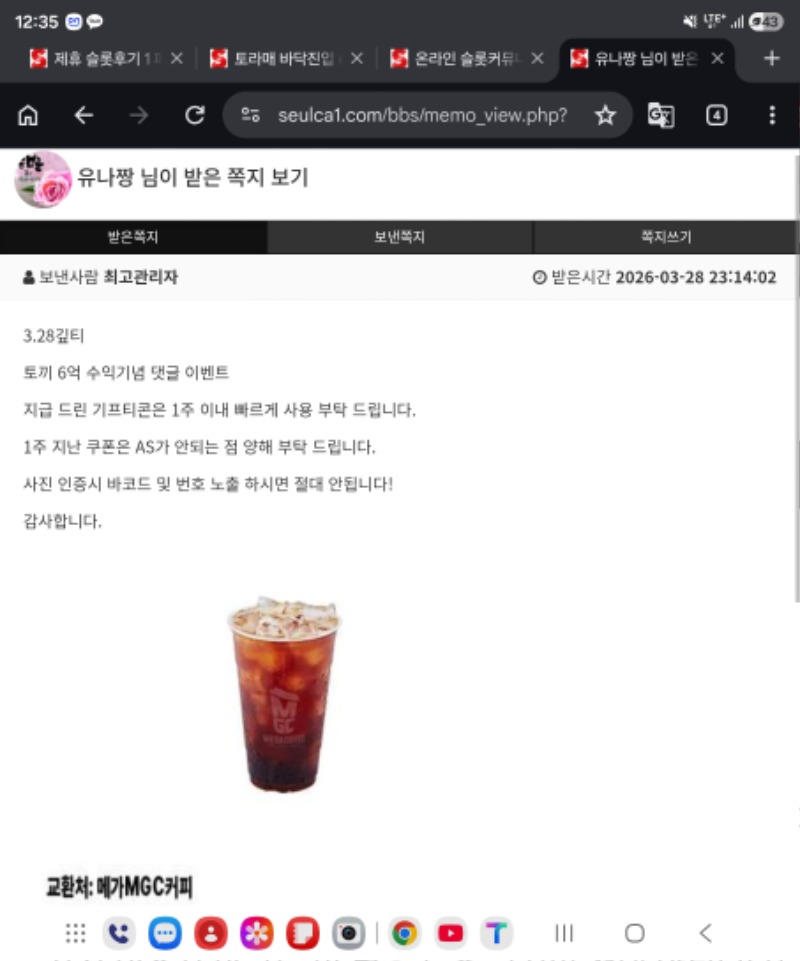This screenshot has height=961, width=800.
Task: Open YouTube from the taskbar
Action: [450, 933]
